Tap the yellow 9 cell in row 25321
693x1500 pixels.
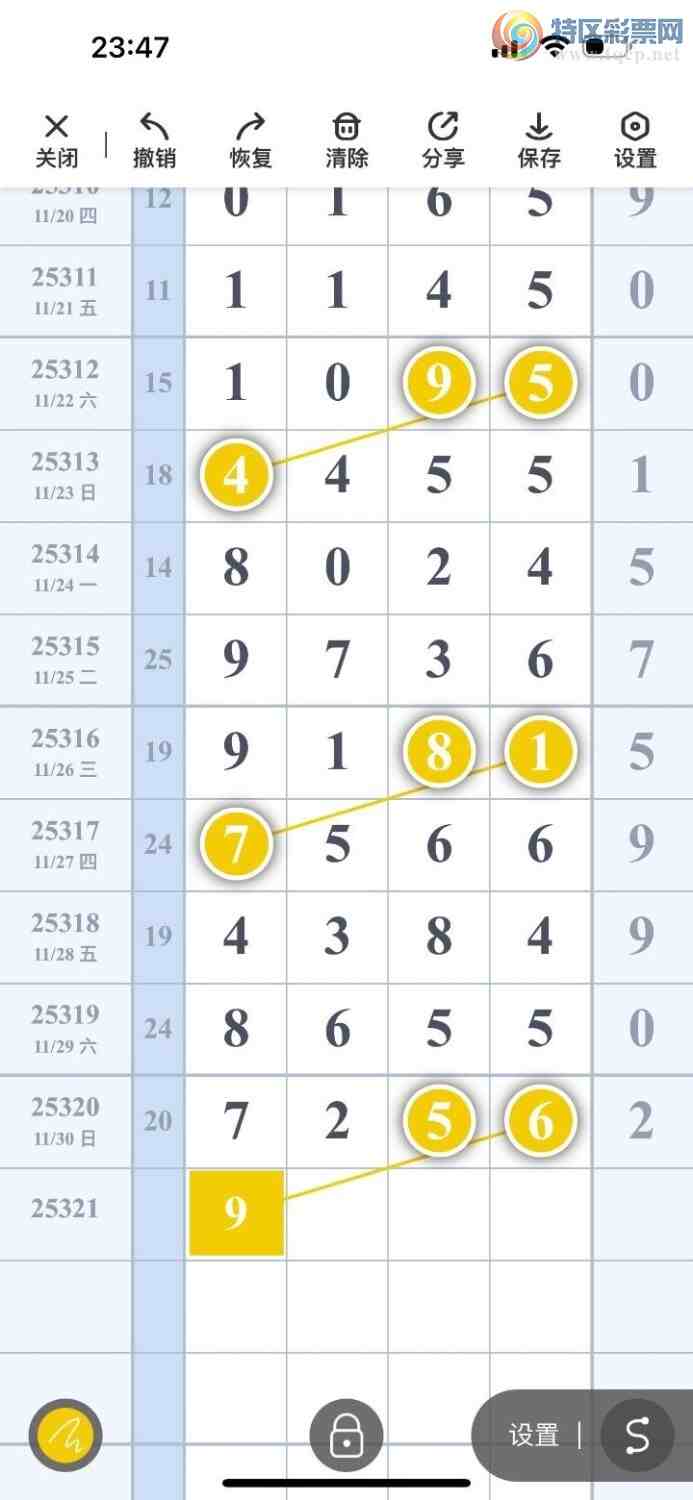tap(236, 1212)
